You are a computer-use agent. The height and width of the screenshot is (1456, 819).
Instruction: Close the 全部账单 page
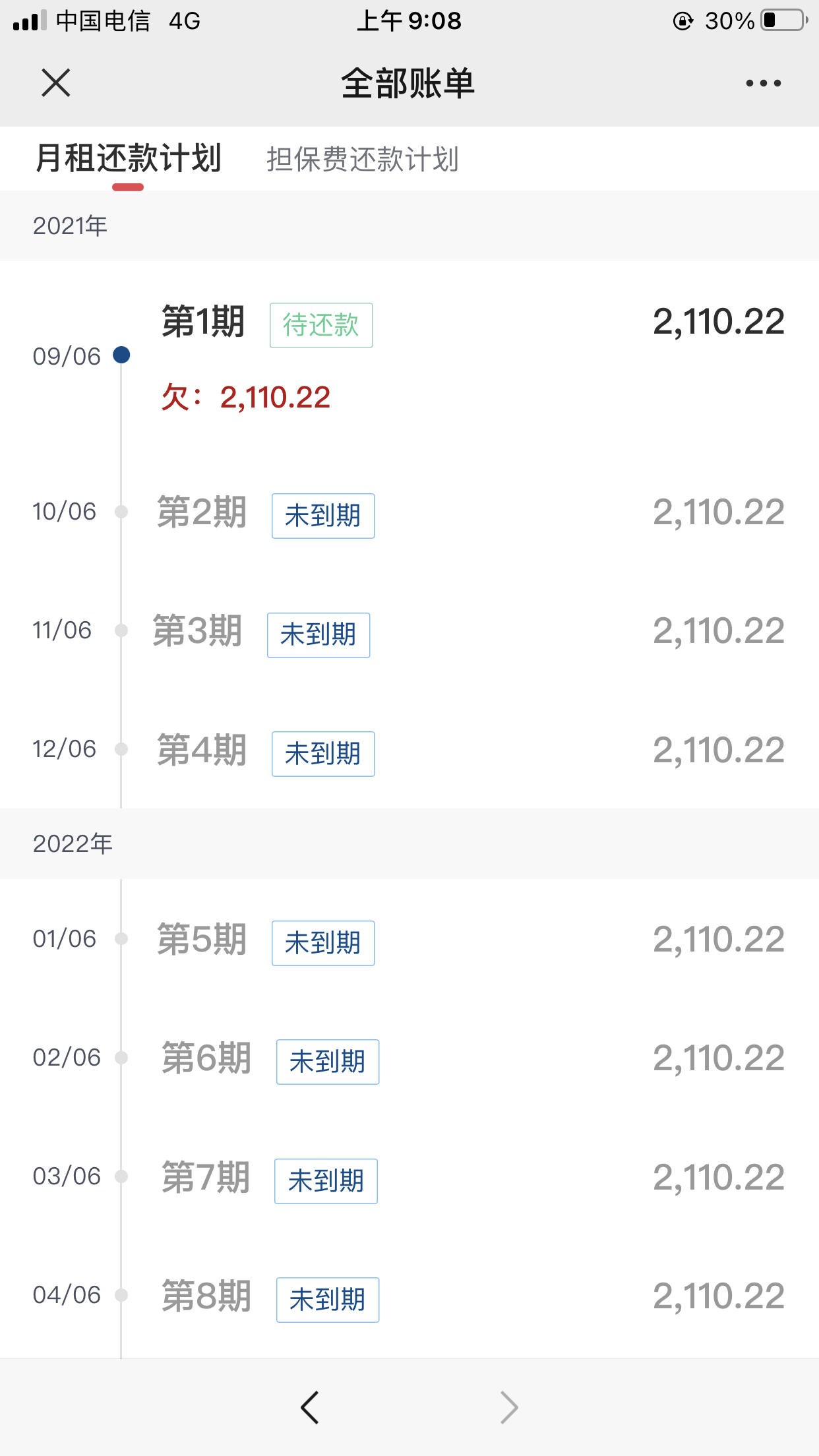55,83
